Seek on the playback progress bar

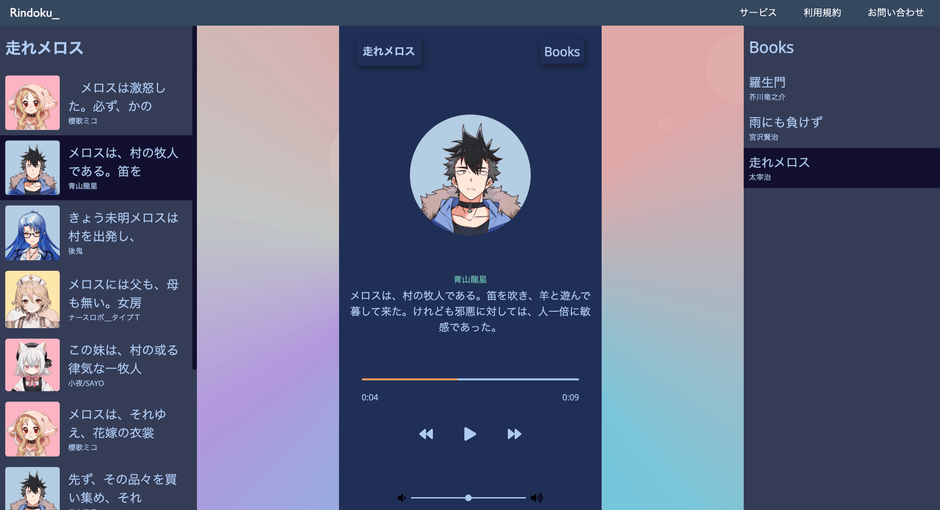pyautogui.click(x=470, y=379)
